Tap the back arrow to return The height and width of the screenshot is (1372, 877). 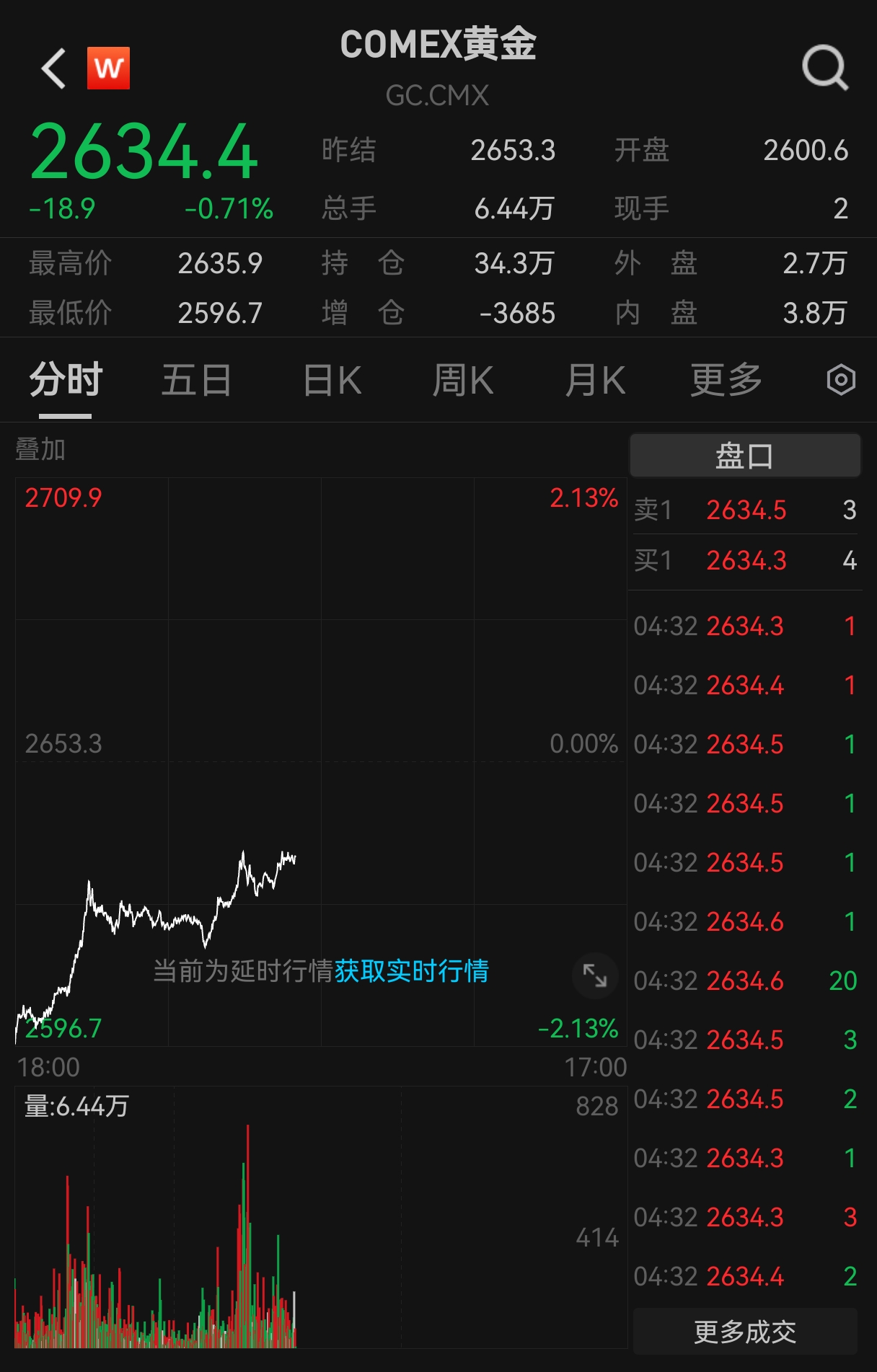point(50,68)
